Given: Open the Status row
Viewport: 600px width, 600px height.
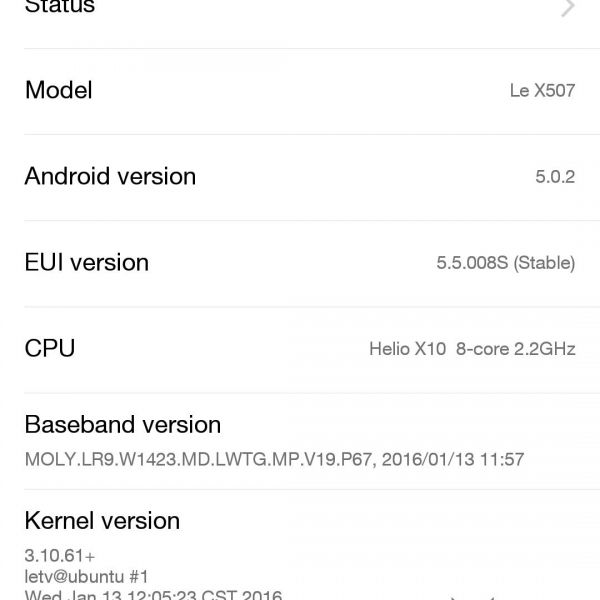Looking at the screenshot, I should 300,10.
